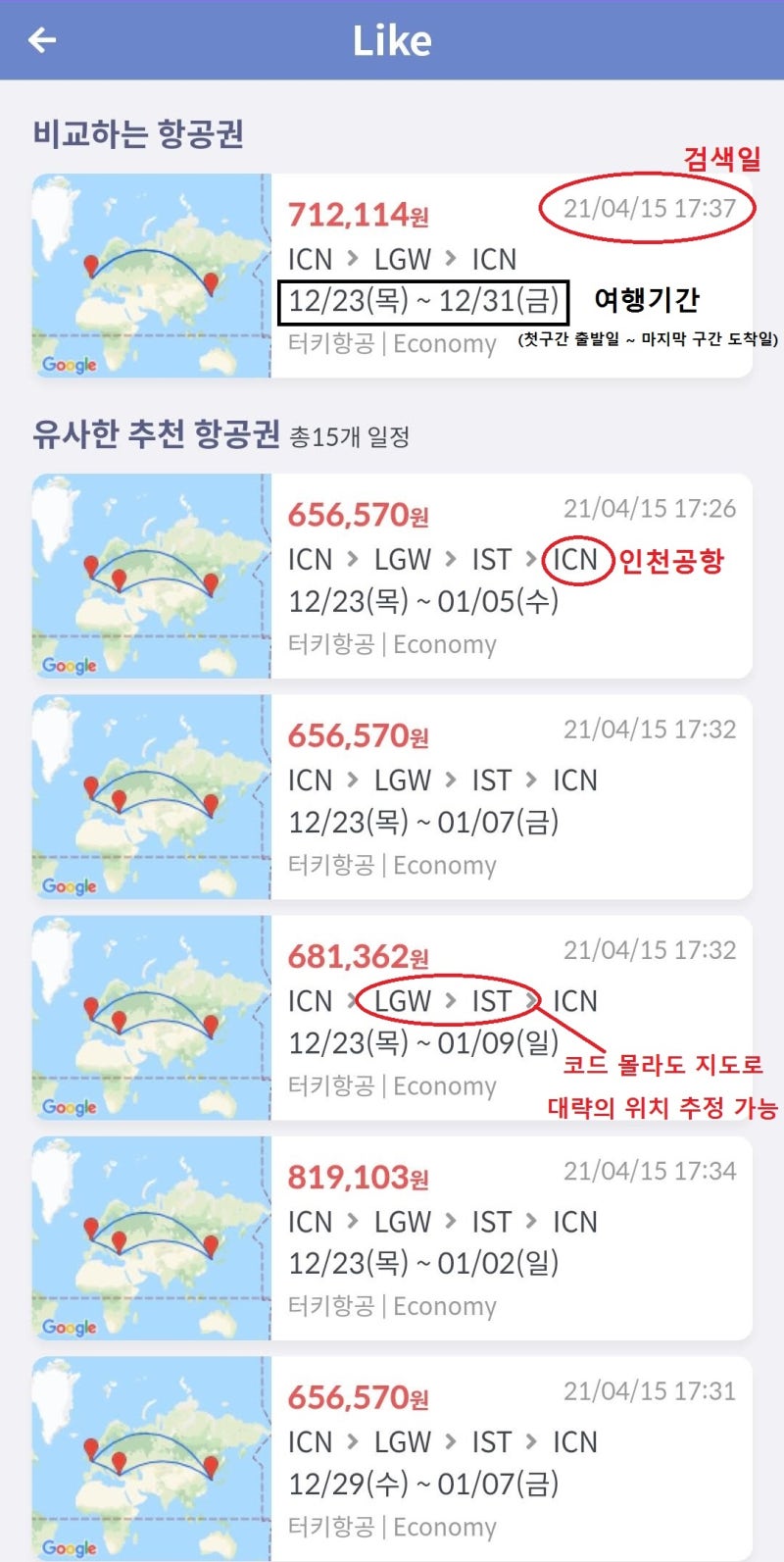Tap the Google logo on the first map preview
Screen dimensions: 784x1562
[67, 364]
